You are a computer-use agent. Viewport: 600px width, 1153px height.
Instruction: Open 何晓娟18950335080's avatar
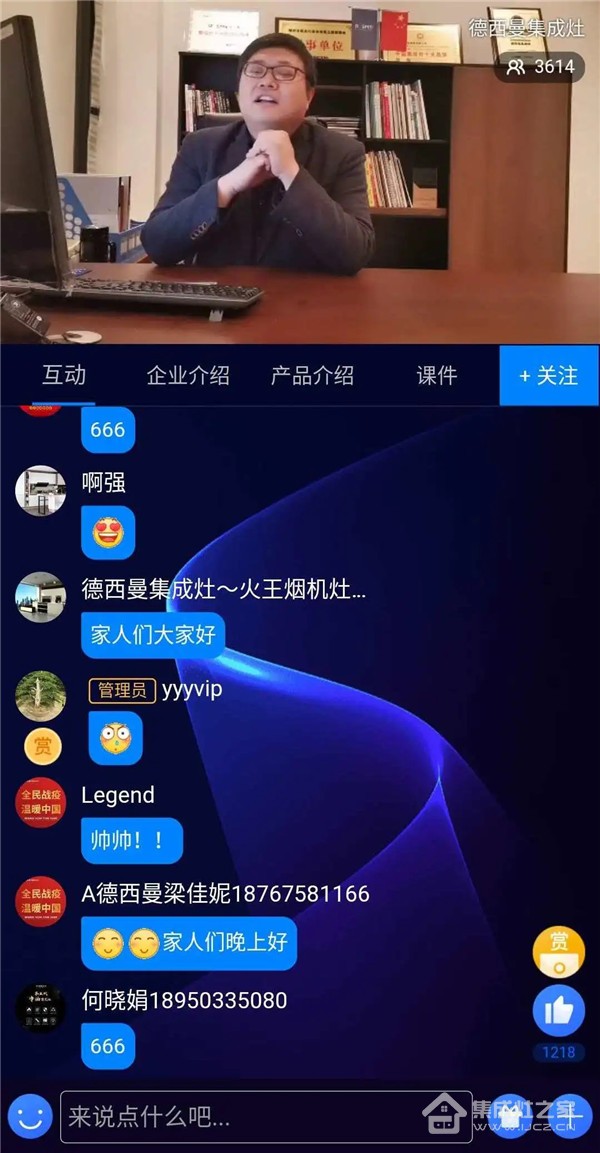click(x=40, y=1007)
